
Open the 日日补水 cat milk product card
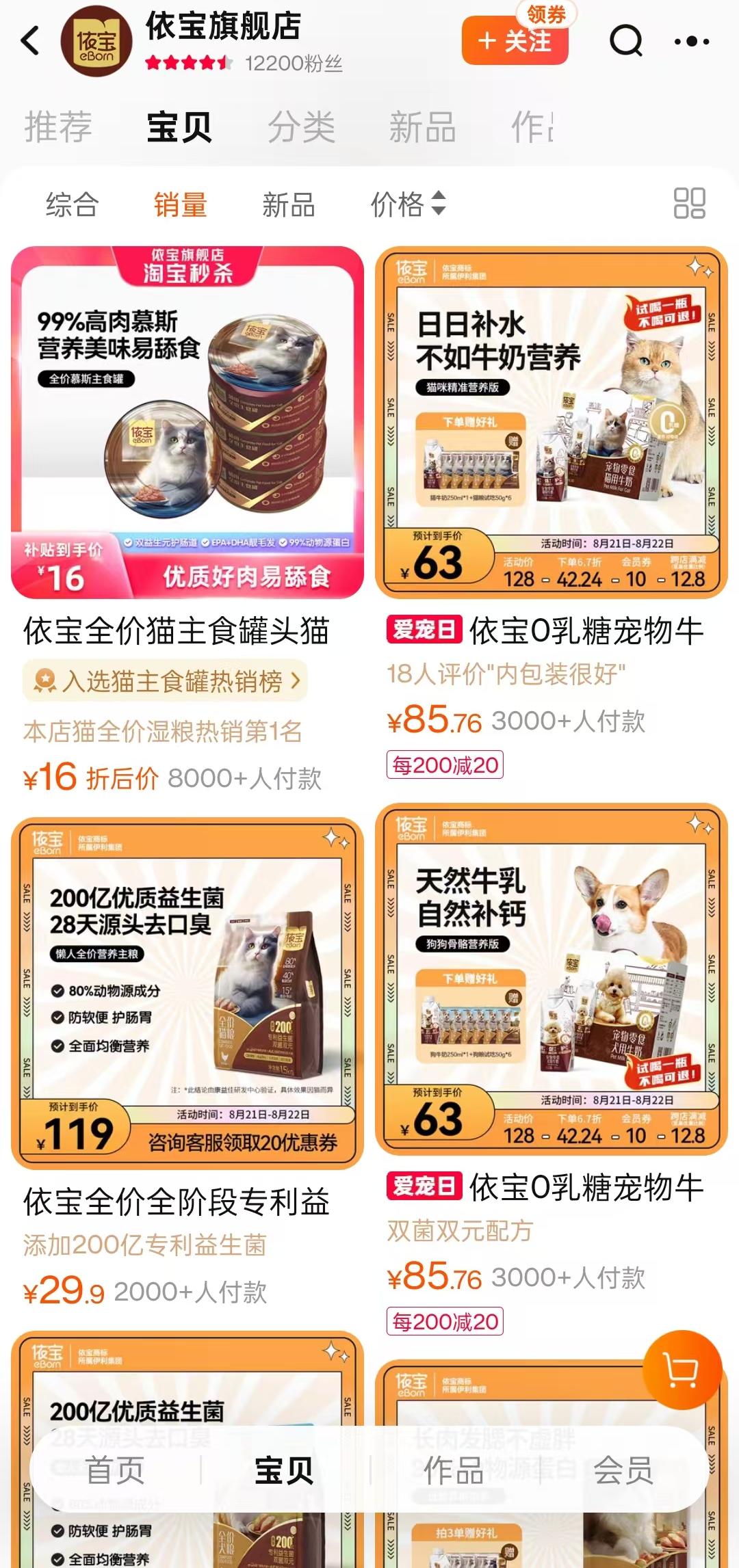tap(551, 423)
